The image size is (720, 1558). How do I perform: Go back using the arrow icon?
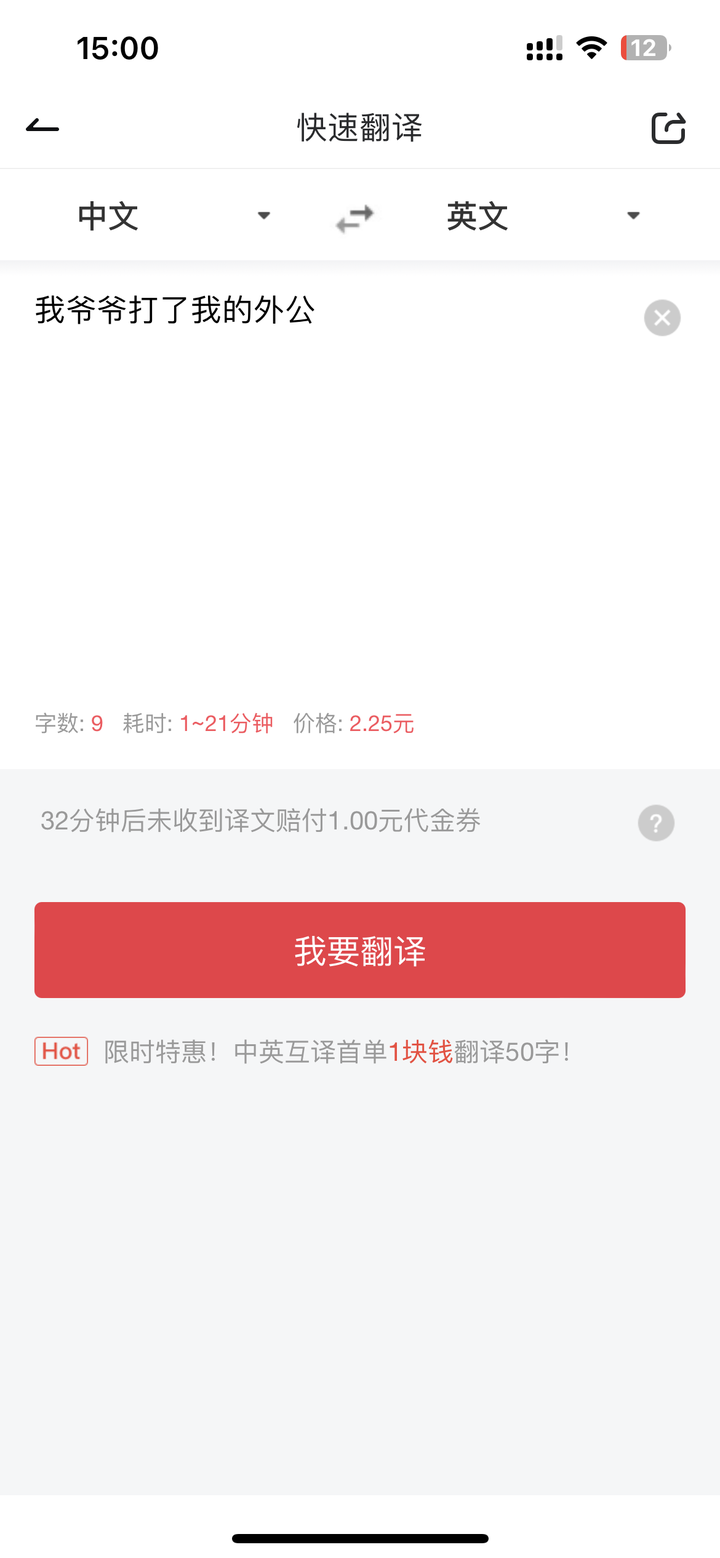coord(42,127)
